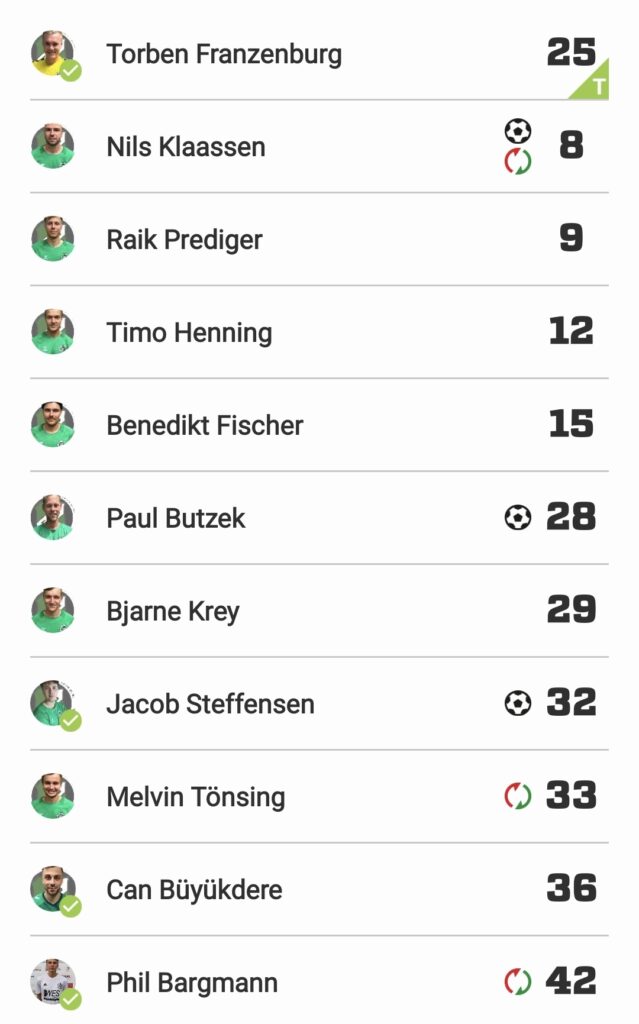Open Torben Franzenburg's player profile
This screenshot has height=1024, width=639.
tap(224, 54)
